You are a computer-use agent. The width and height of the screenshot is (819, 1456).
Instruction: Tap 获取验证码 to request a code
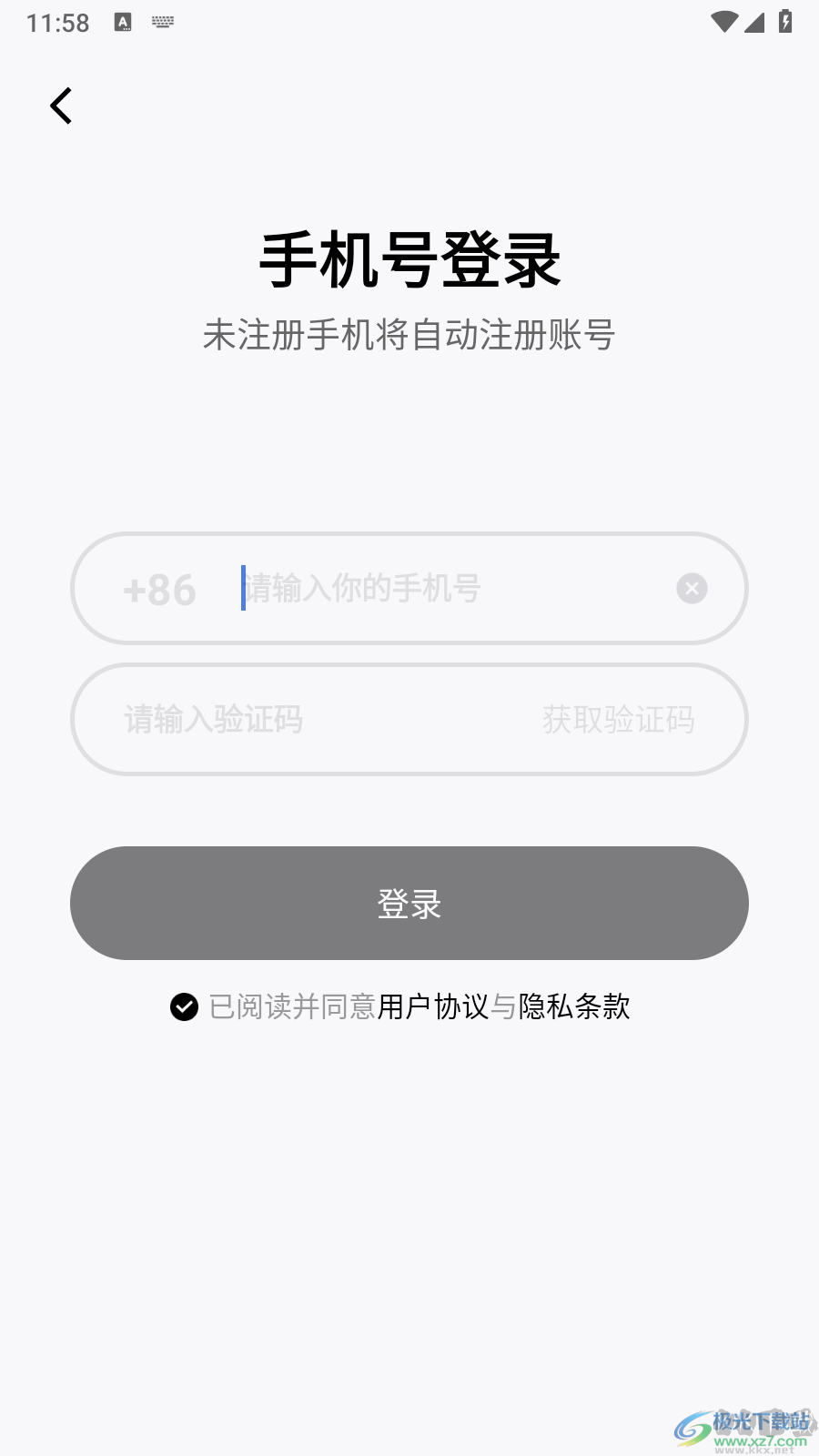point(619,720)
